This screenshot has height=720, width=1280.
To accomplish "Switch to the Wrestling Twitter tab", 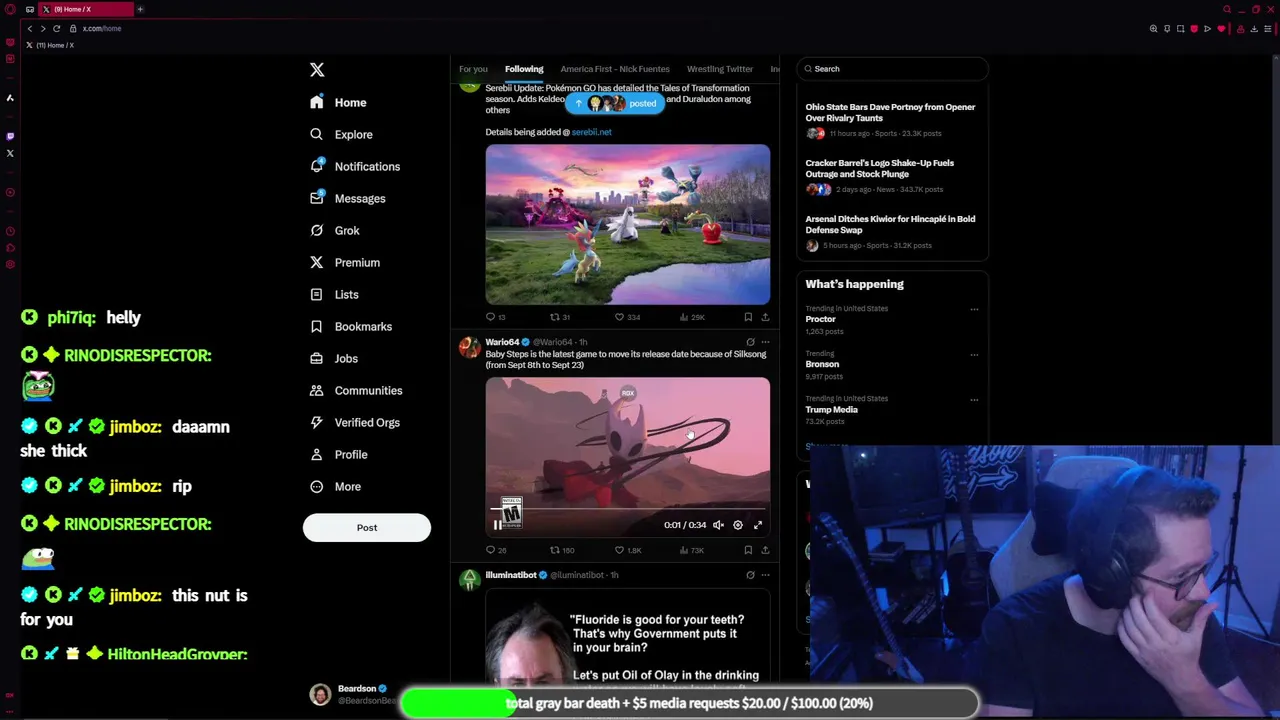I will 719,69.
